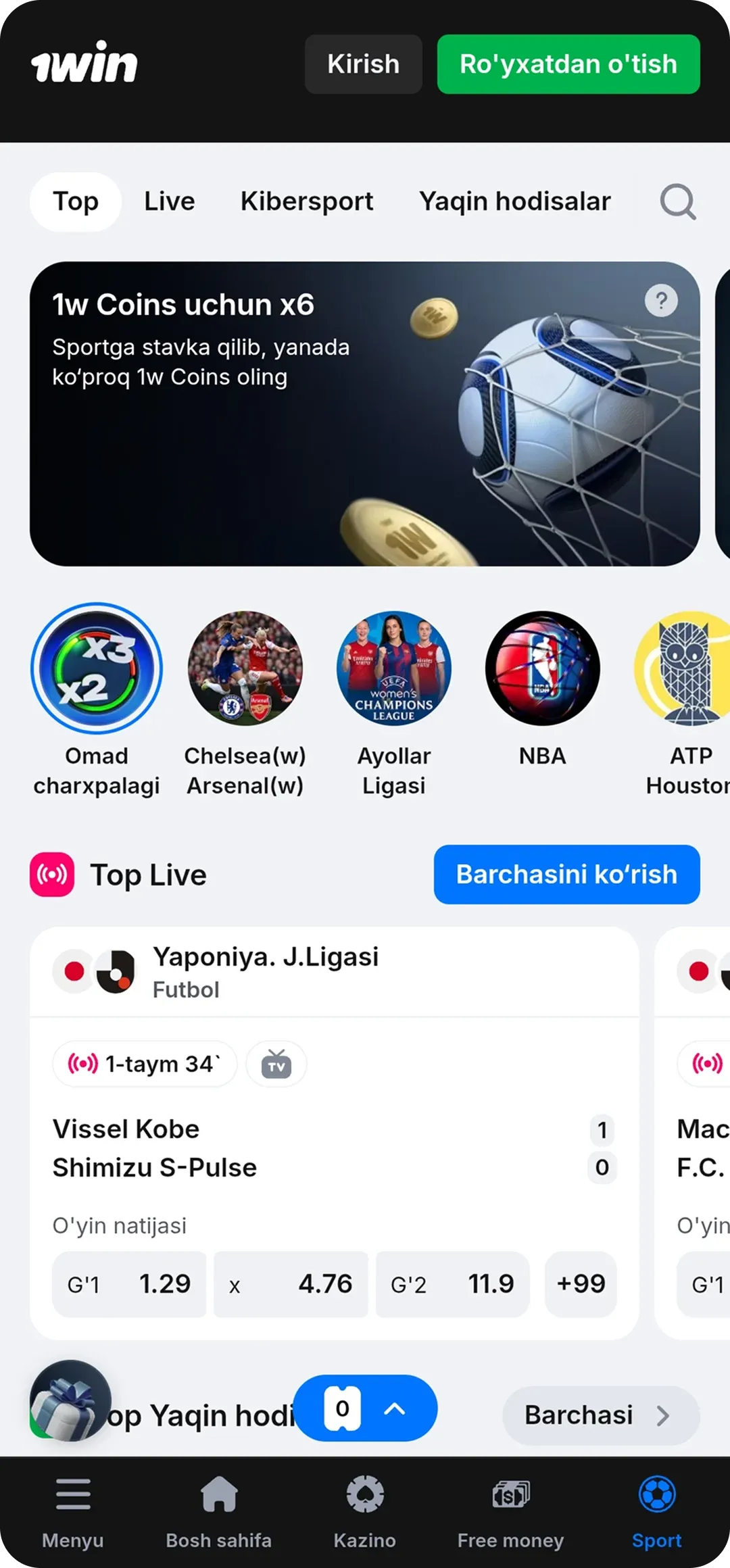The height and width of the screenshot is (1568, 730).
Task: Open the Chelsea(w) Arsenal(w) match circle
Action: point(245,668)
